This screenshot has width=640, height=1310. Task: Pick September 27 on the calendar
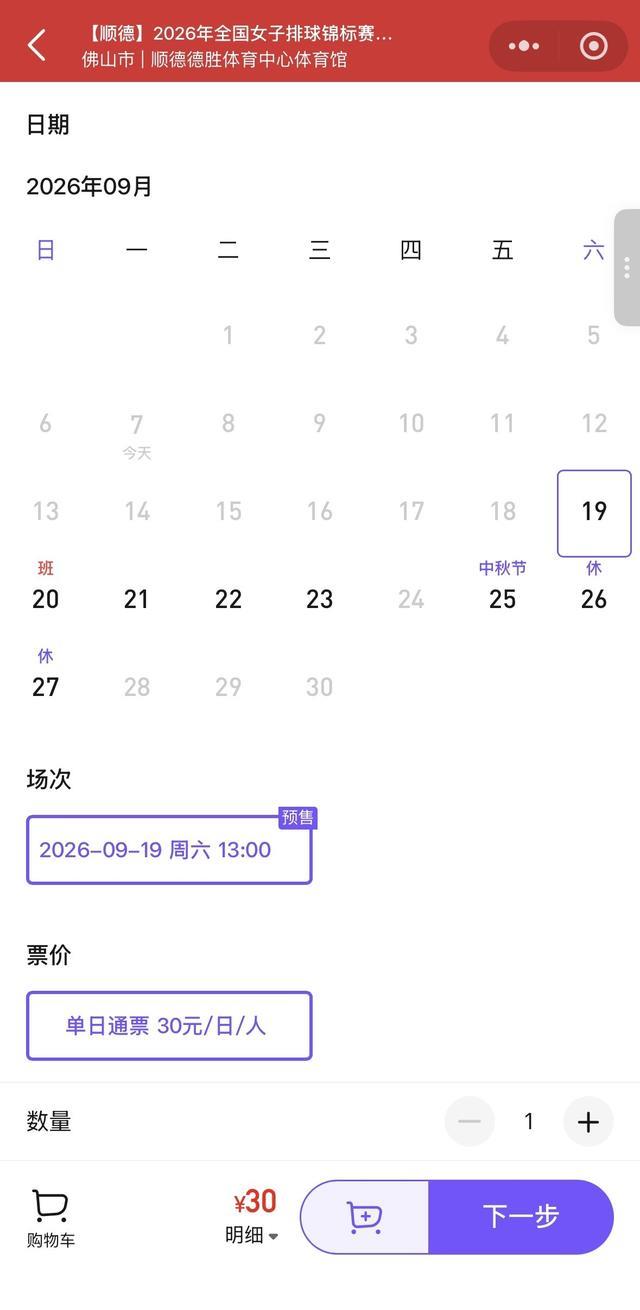point(45,686)
